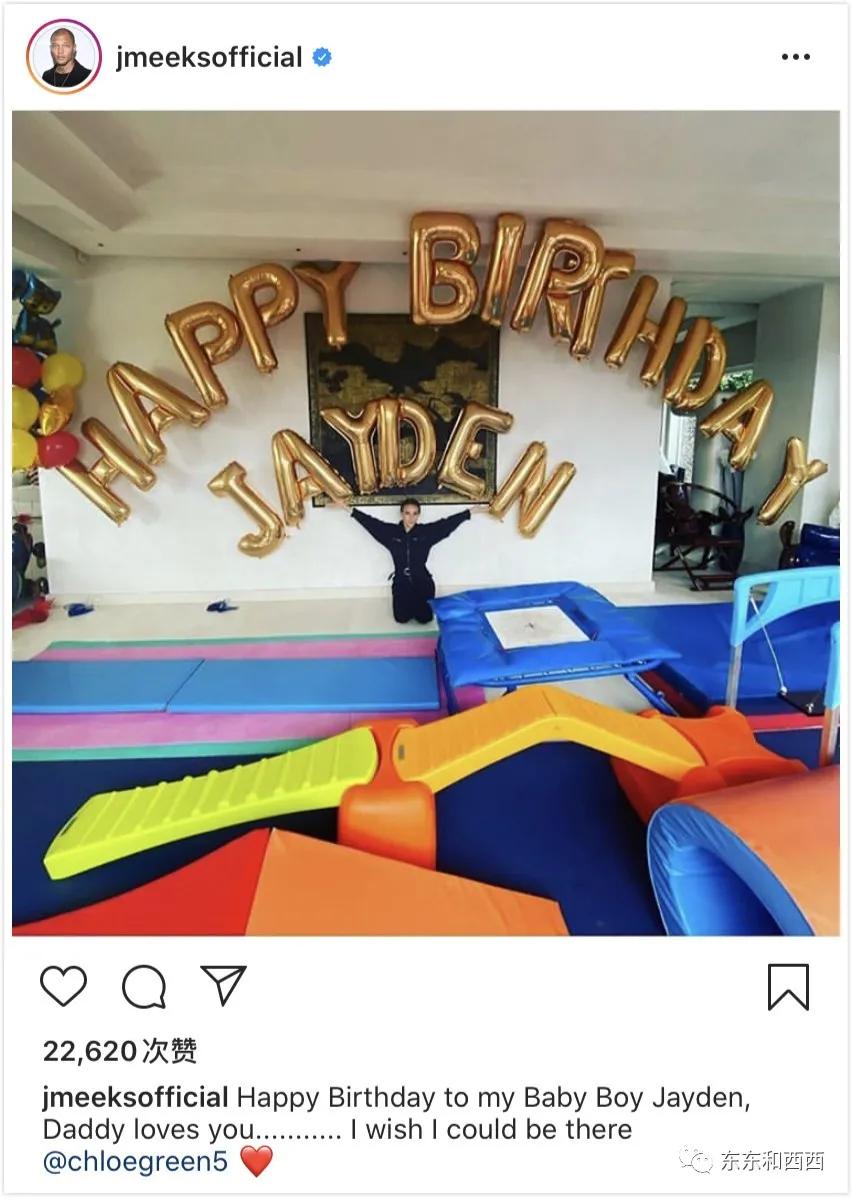This screenshot has height=1198, width=852.
Task: Like the birthday post
Action: (x=63, y=987)
